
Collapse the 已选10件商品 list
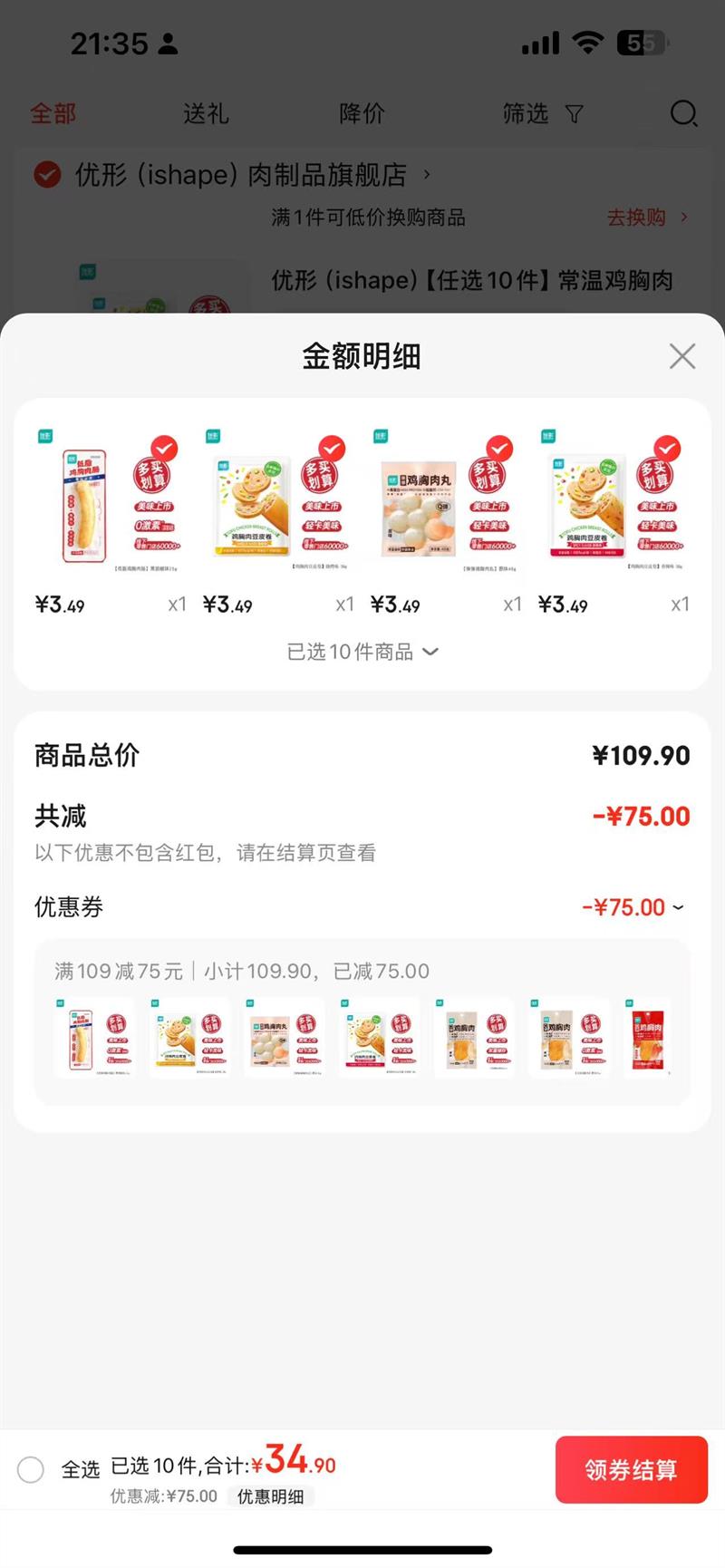pyautogui.click(x=430, y=652)
